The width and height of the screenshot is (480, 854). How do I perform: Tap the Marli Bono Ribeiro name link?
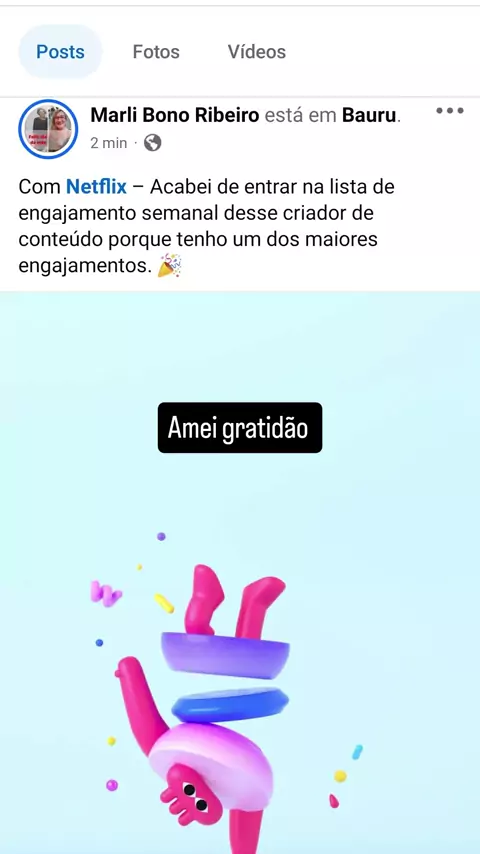click(x=175, y=115)
